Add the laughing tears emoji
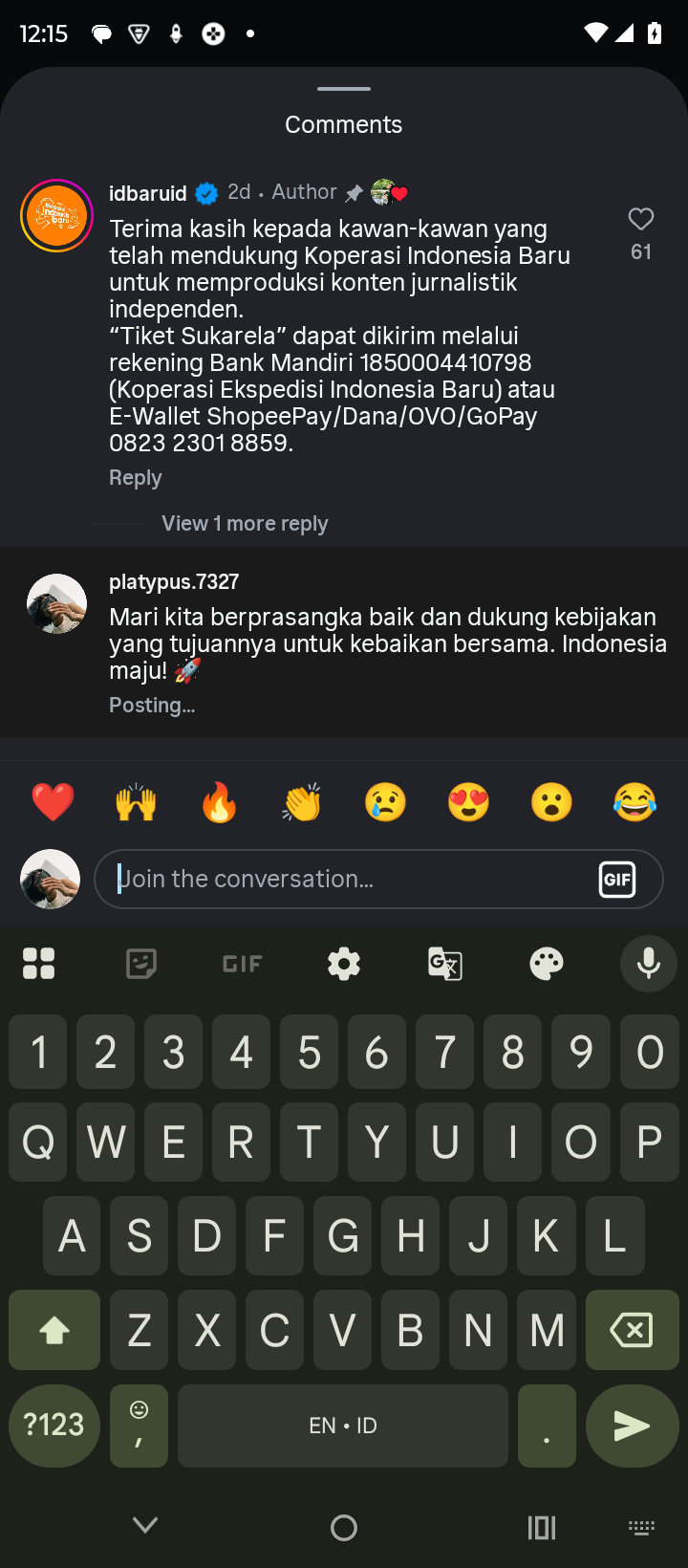The image size is (688, 1568). pos(634,802)
